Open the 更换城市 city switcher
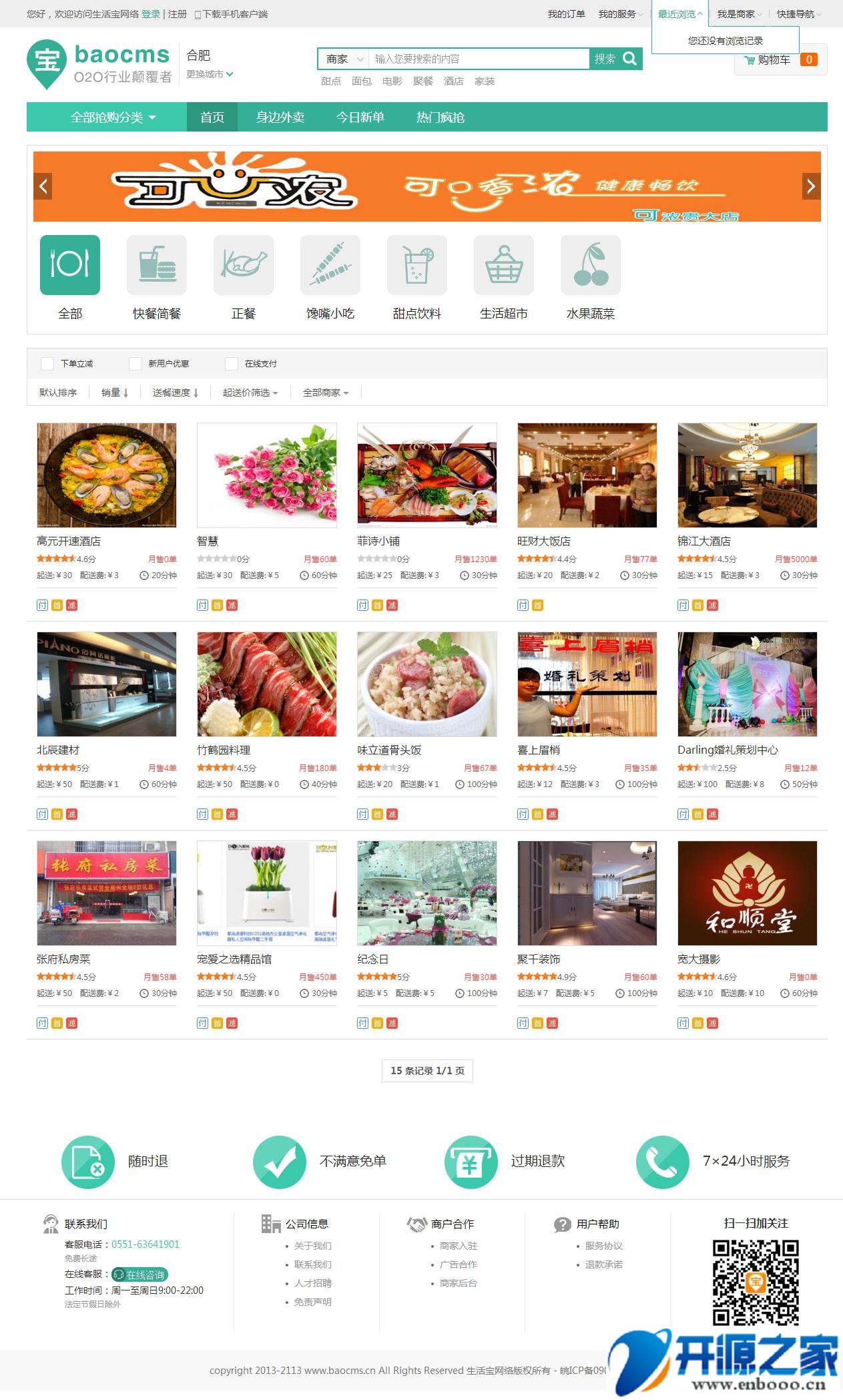Image resolution: width=843 pixels, height=1400 pixels. click(210, 74)
